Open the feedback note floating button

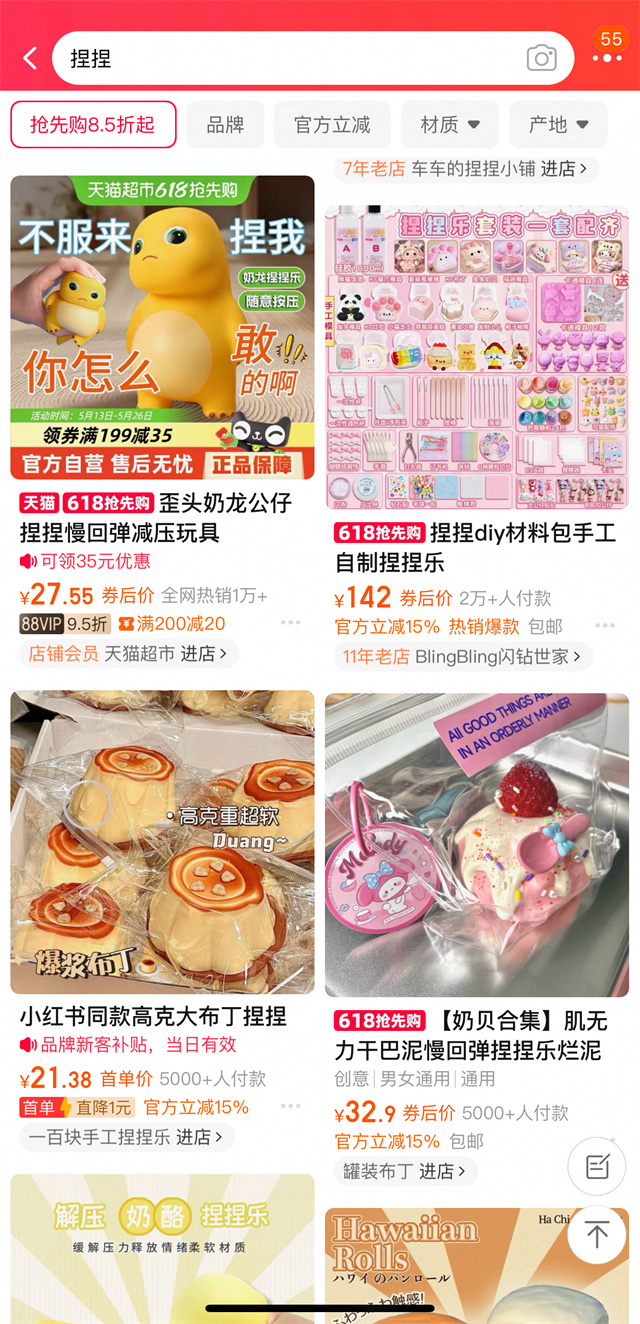[x=597, y=1166]
